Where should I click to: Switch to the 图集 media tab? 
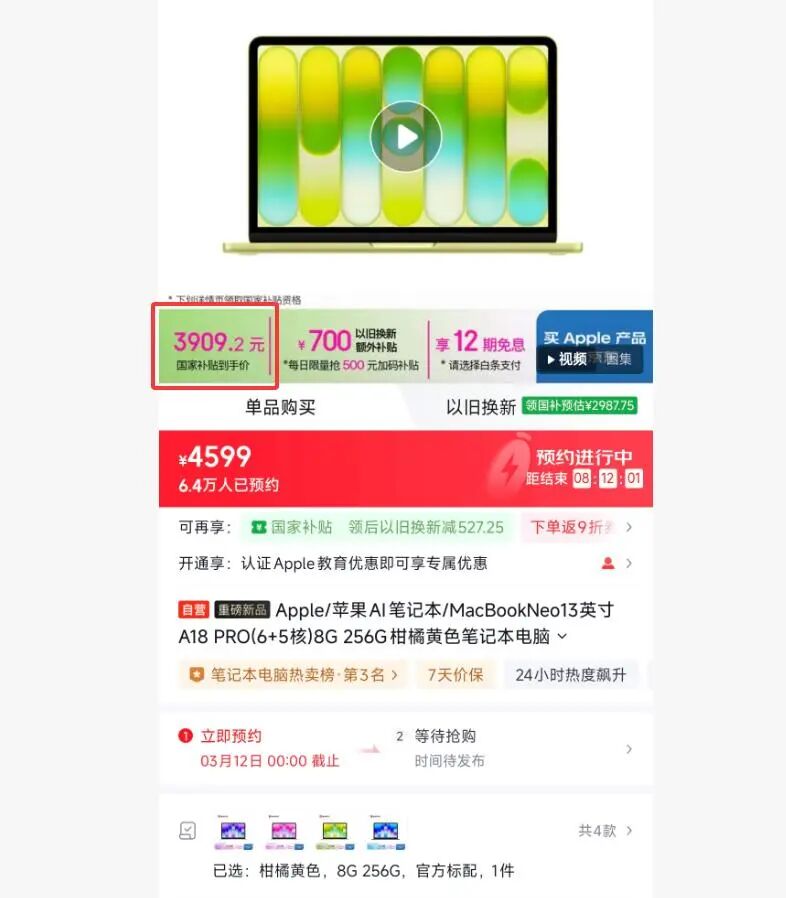pyautogui.click(x=618, y=359)
